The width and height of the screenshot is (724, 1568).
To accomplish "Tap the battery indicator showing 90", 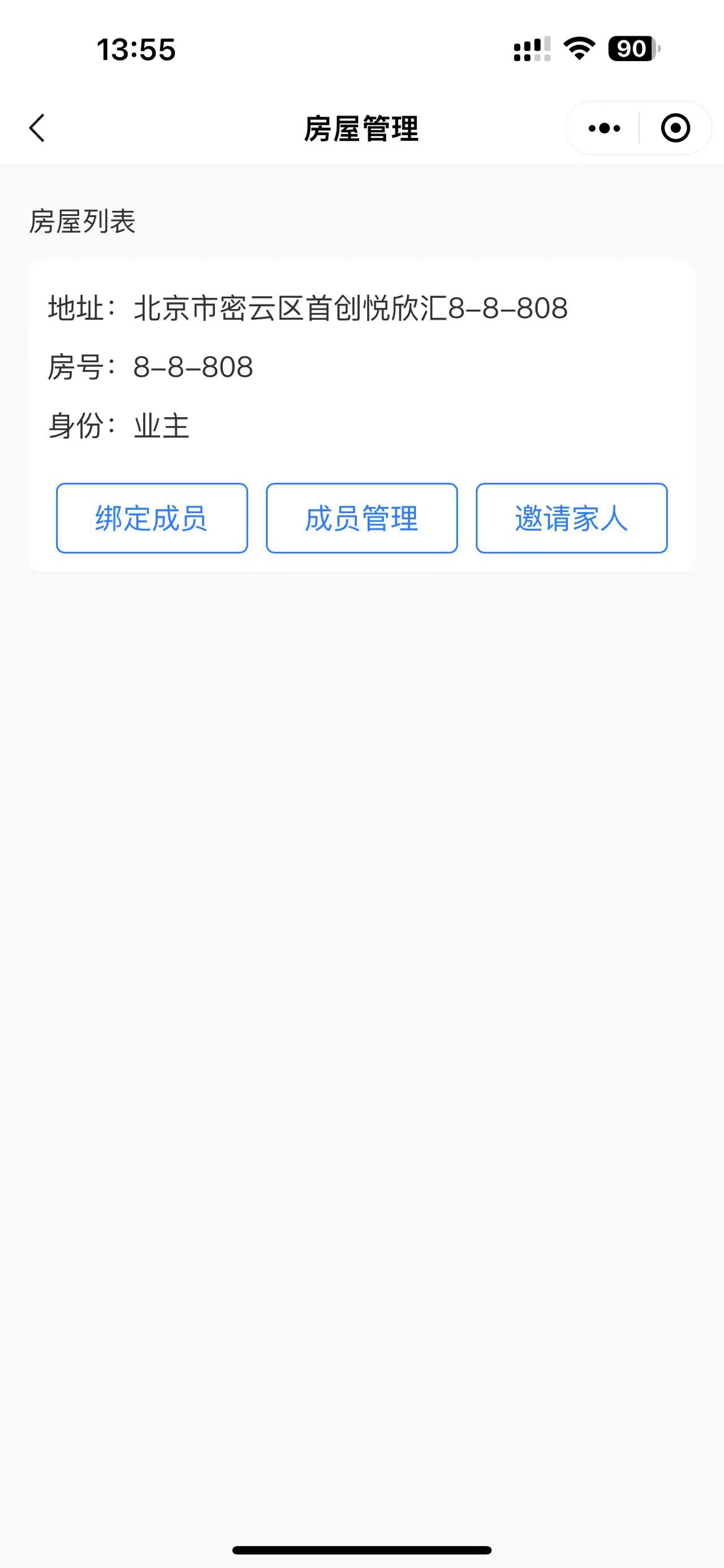I will (630, 49).
